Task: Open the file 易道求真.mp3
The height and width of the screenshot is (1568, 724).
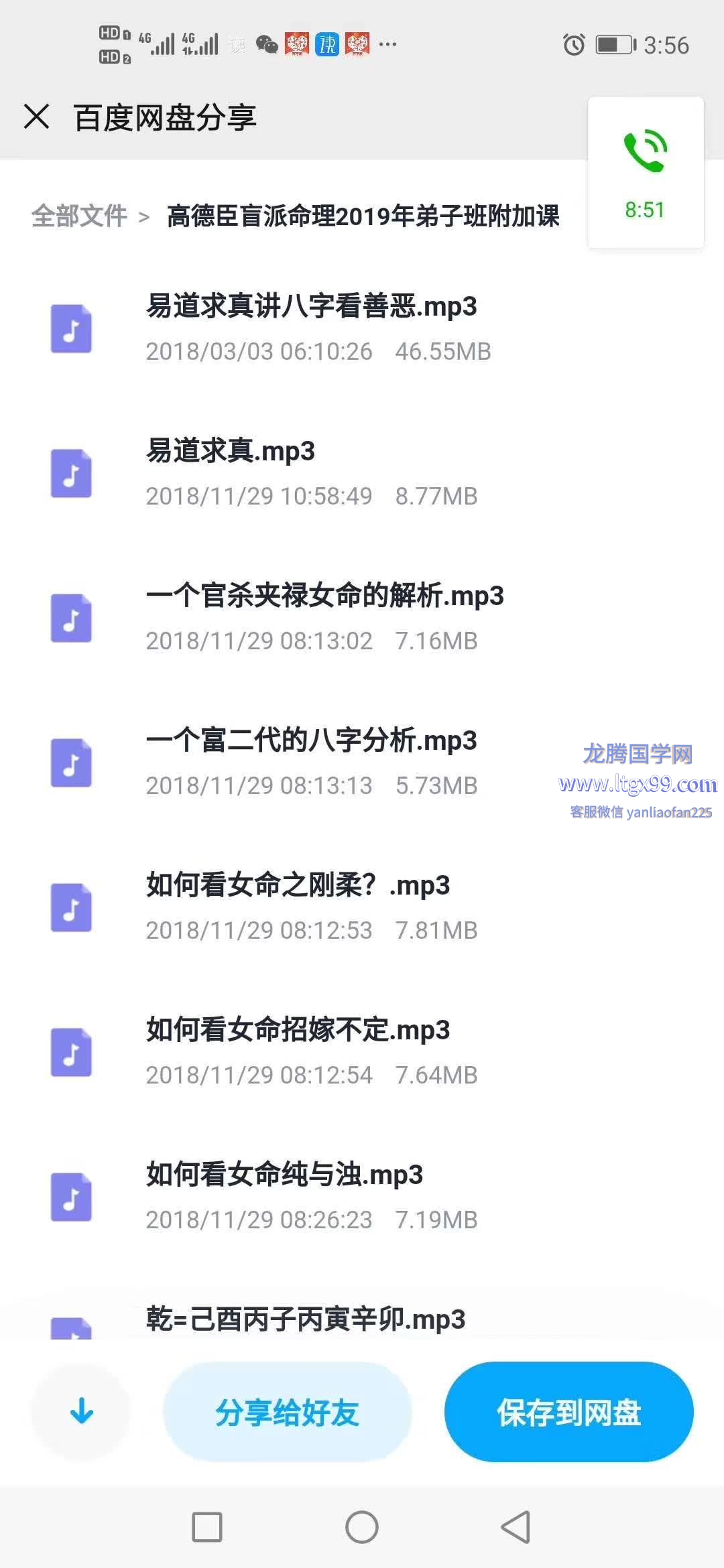Action: tap(362, 473)
